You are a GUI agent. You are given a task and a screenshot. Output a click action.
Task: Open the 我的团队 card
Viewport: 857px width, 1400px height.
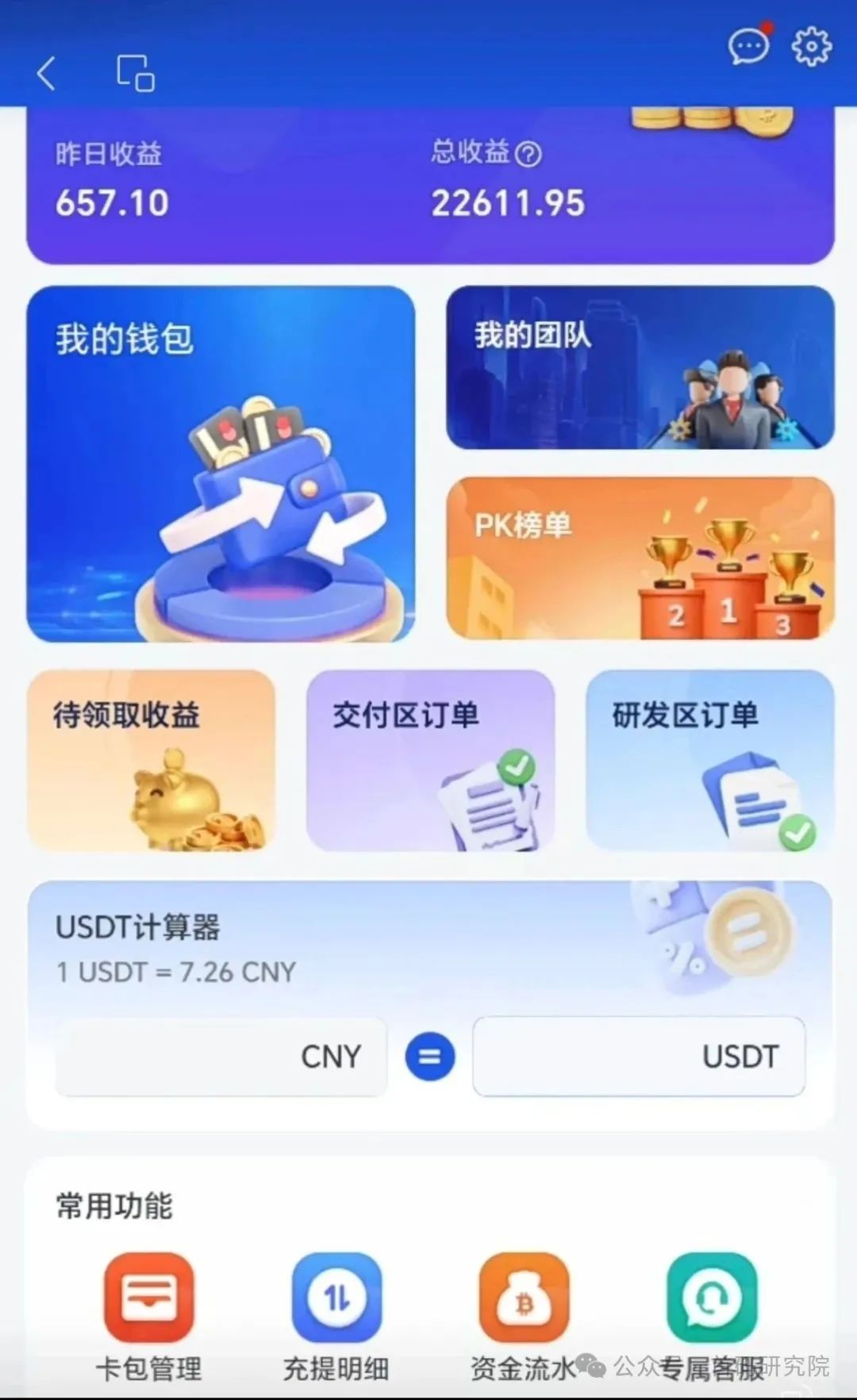640,368
